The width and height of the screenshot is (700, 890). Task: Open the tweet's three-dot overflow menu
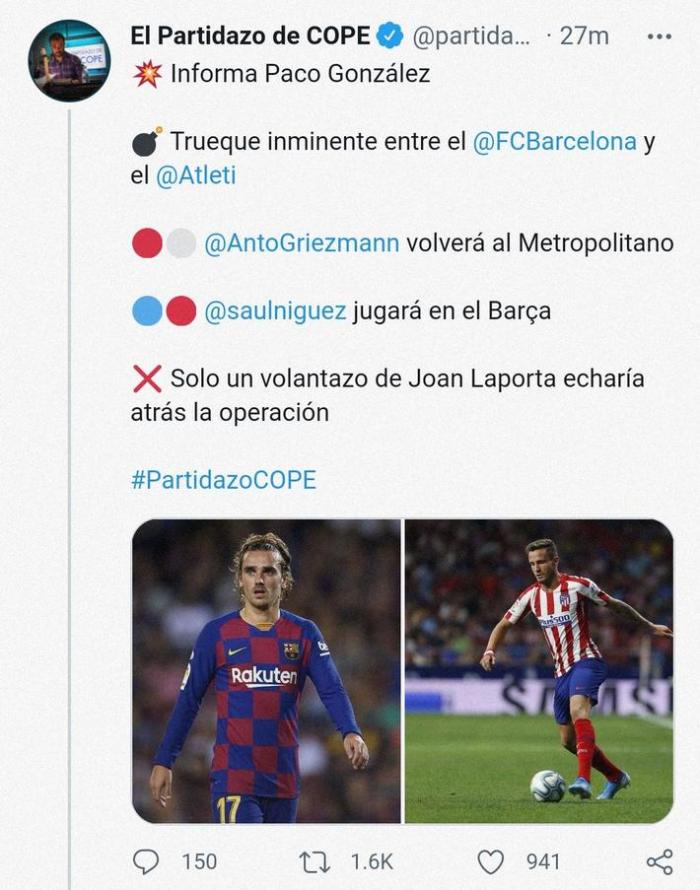(x=659, y=36)
